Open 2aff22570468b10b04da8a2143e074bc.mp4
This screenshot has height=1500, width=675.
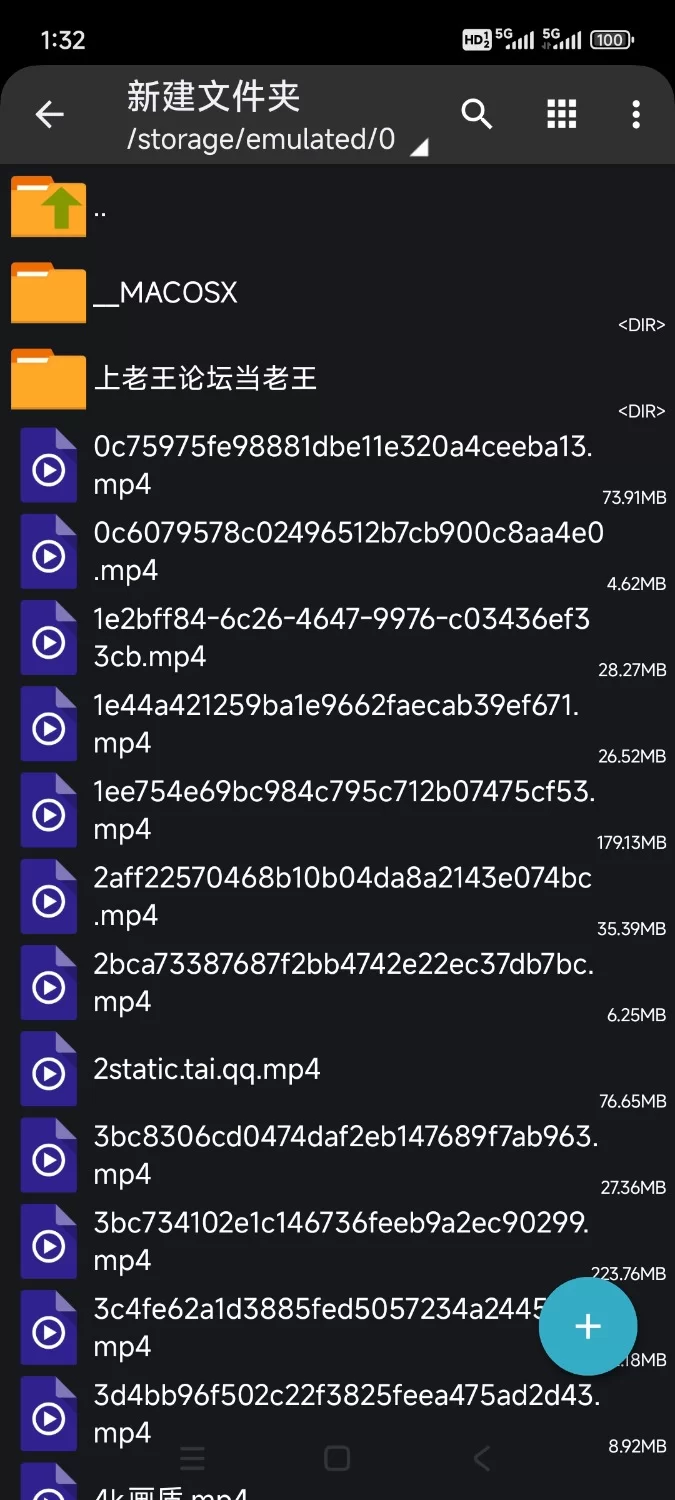click(x=337, y=896)
